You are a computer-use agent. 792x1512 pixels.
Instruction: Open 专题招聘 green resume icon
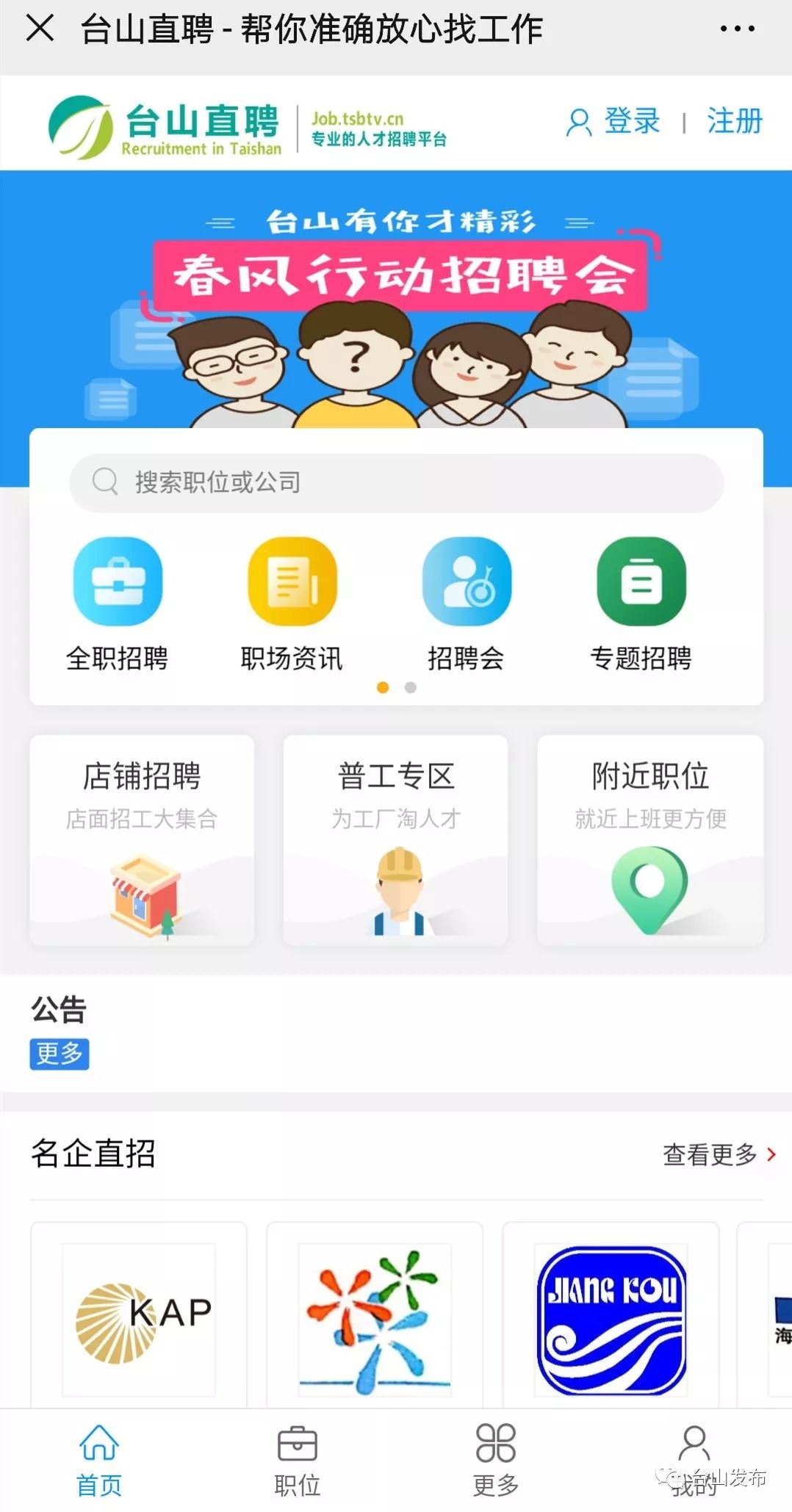pyautogui.click(x=641, y=584)
